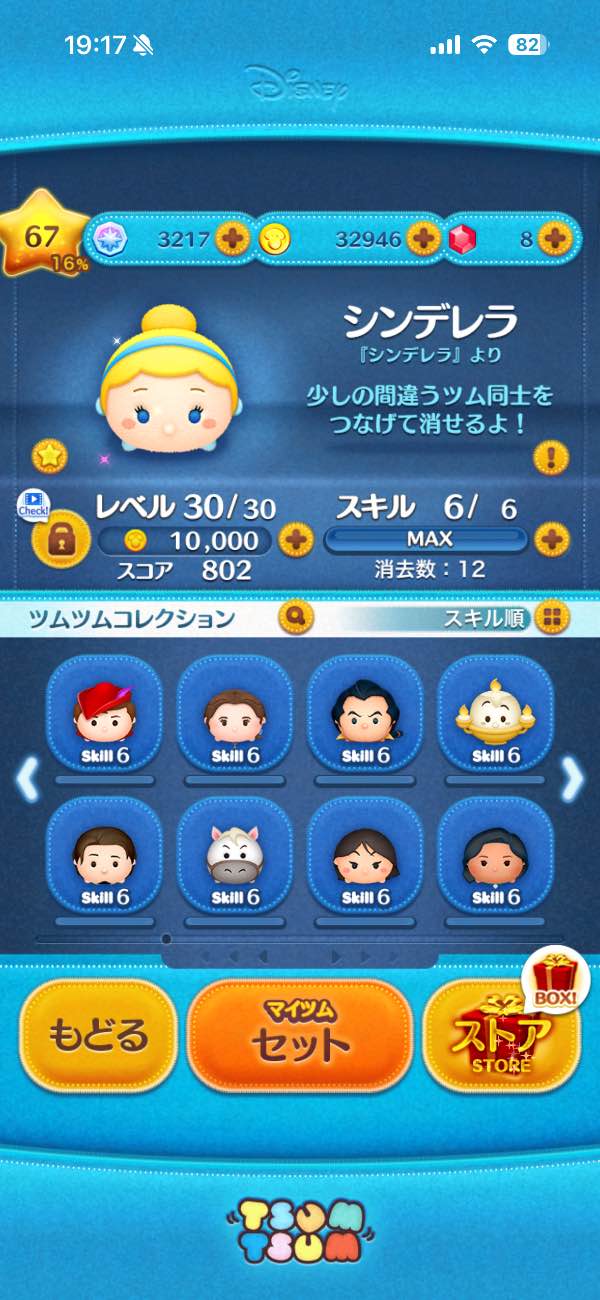The image size is (600, 1300).
Task: Choose the white horse Tsum
Action: 235,856
